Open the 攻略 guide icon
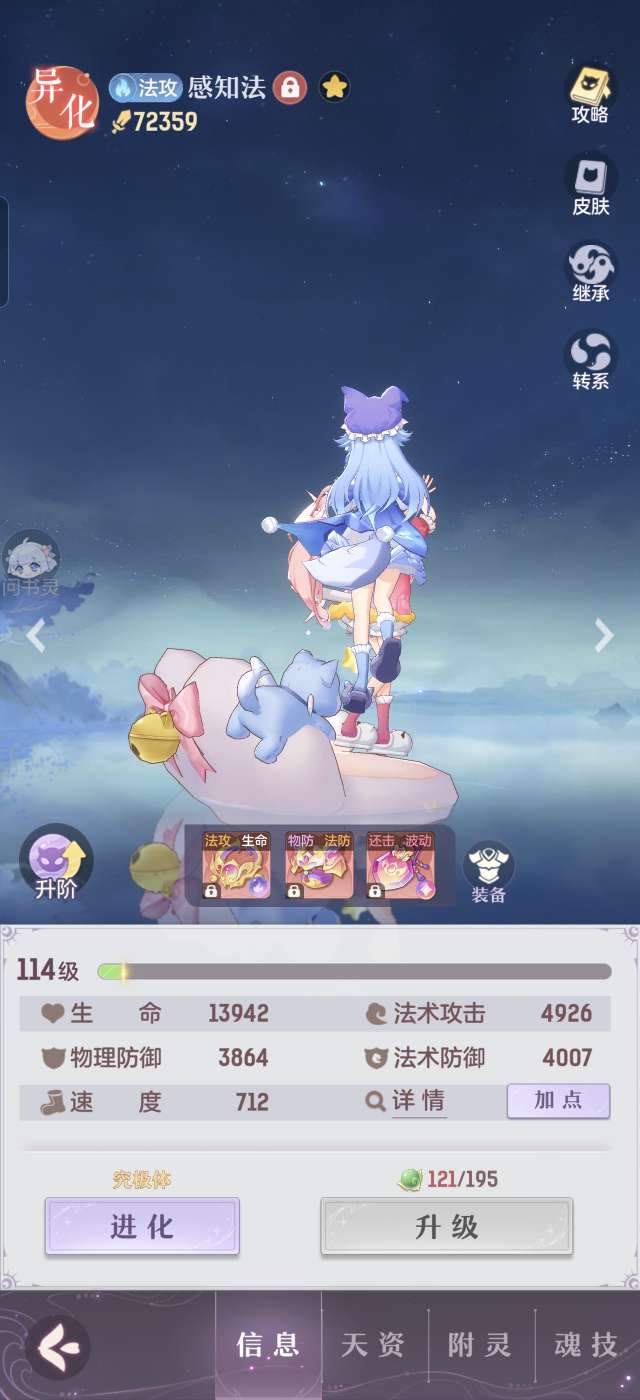Image resolution: width=640 pixels, height=1400 pixels. [x=590, y=93]
